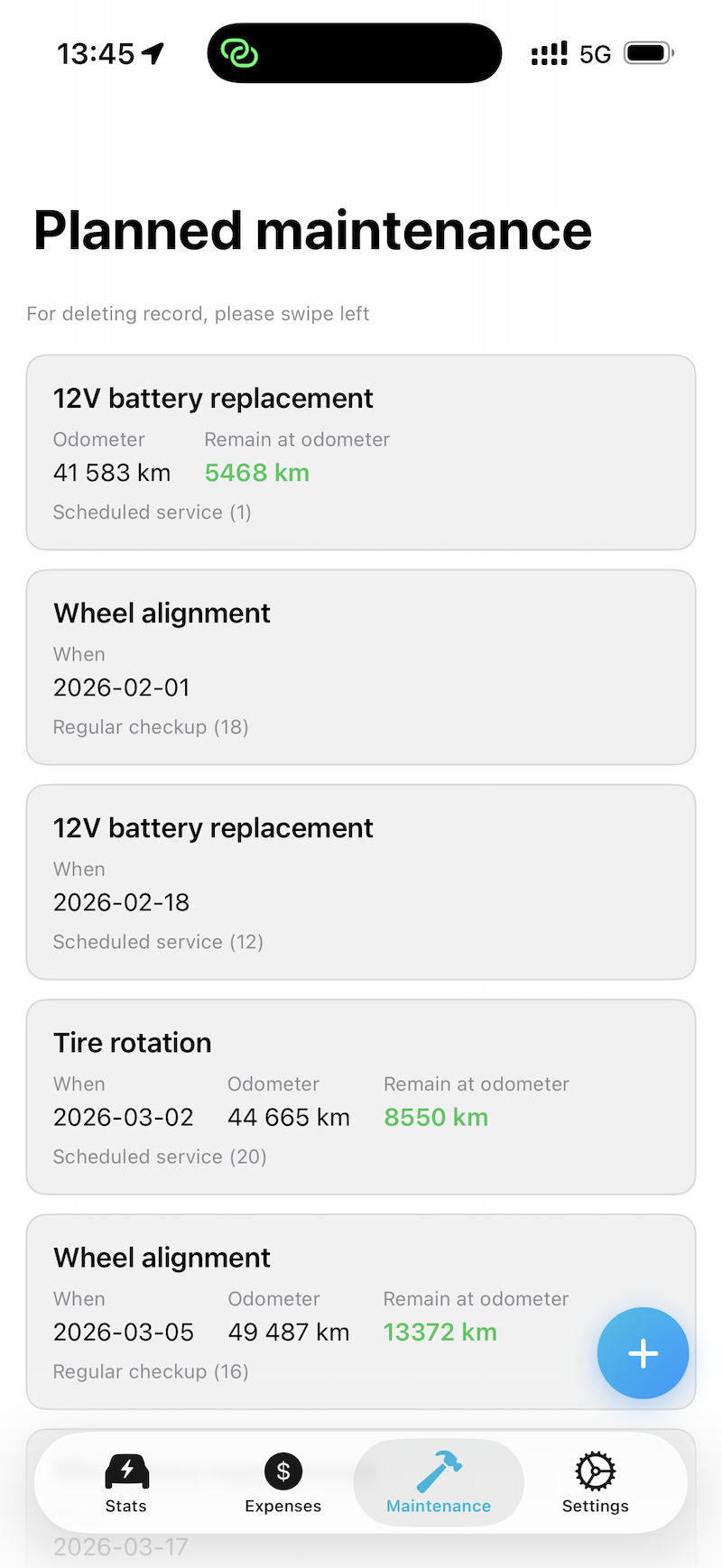Tap the 5G network indicator
Image resolution: width=722 pixels, height=1568 pixels.
tap(597, 52)
